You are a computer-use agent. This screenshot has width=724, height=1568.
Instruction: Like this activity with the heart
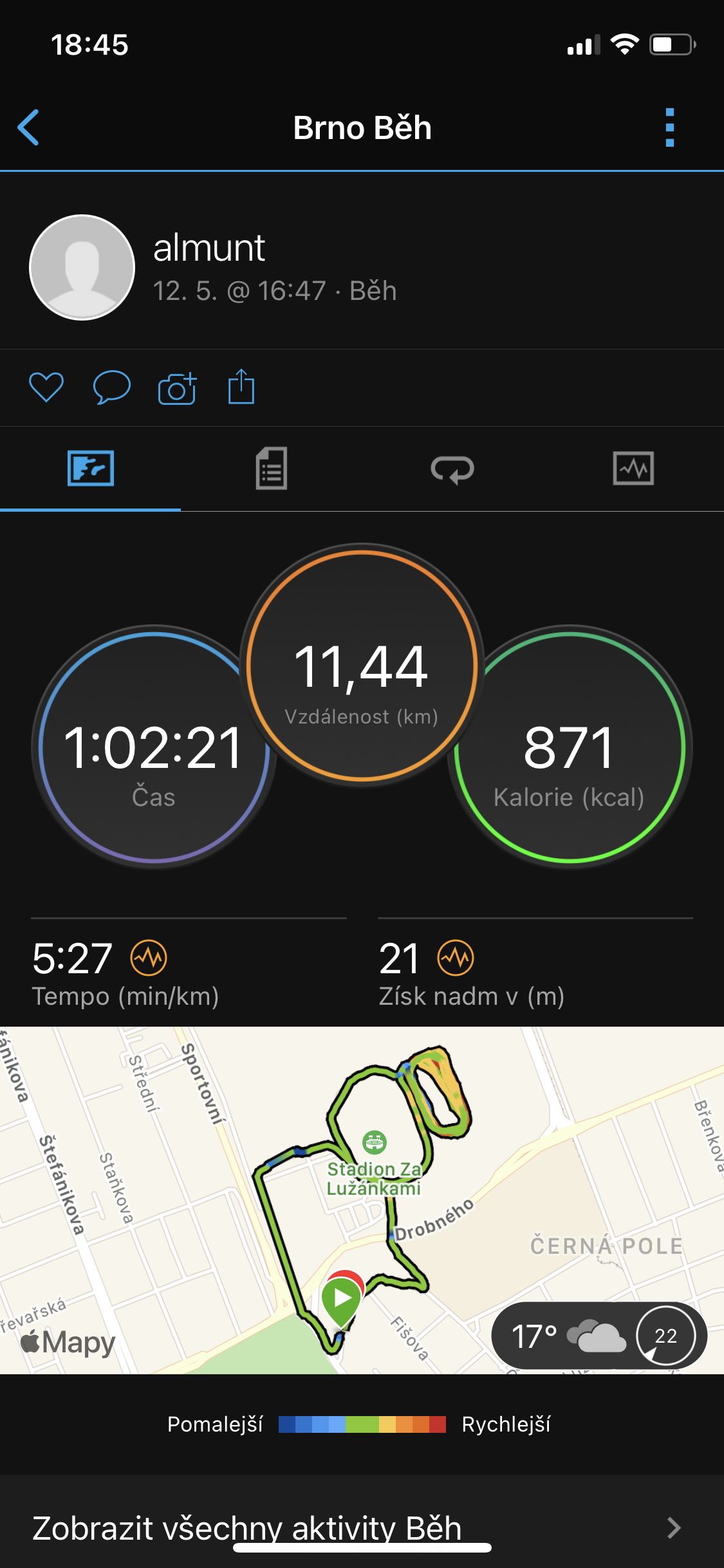tap(46, 387)
